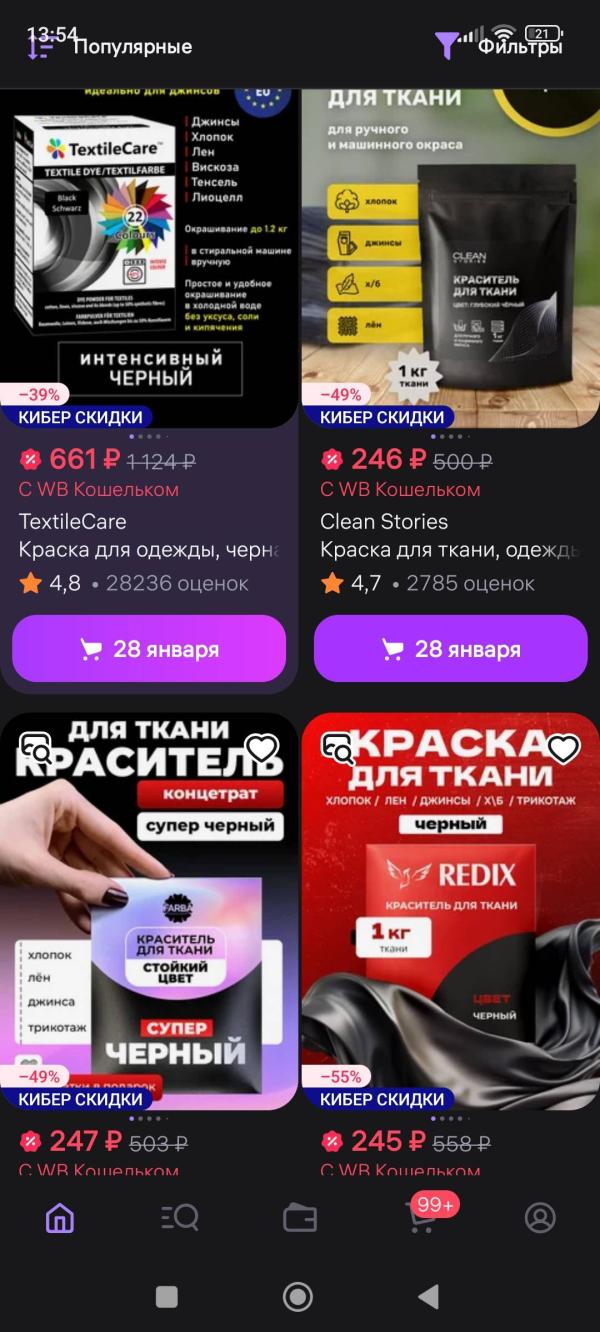Find items similar to REDIX dye
This screenshot has width=600, height=1332.
coord(337,748)
